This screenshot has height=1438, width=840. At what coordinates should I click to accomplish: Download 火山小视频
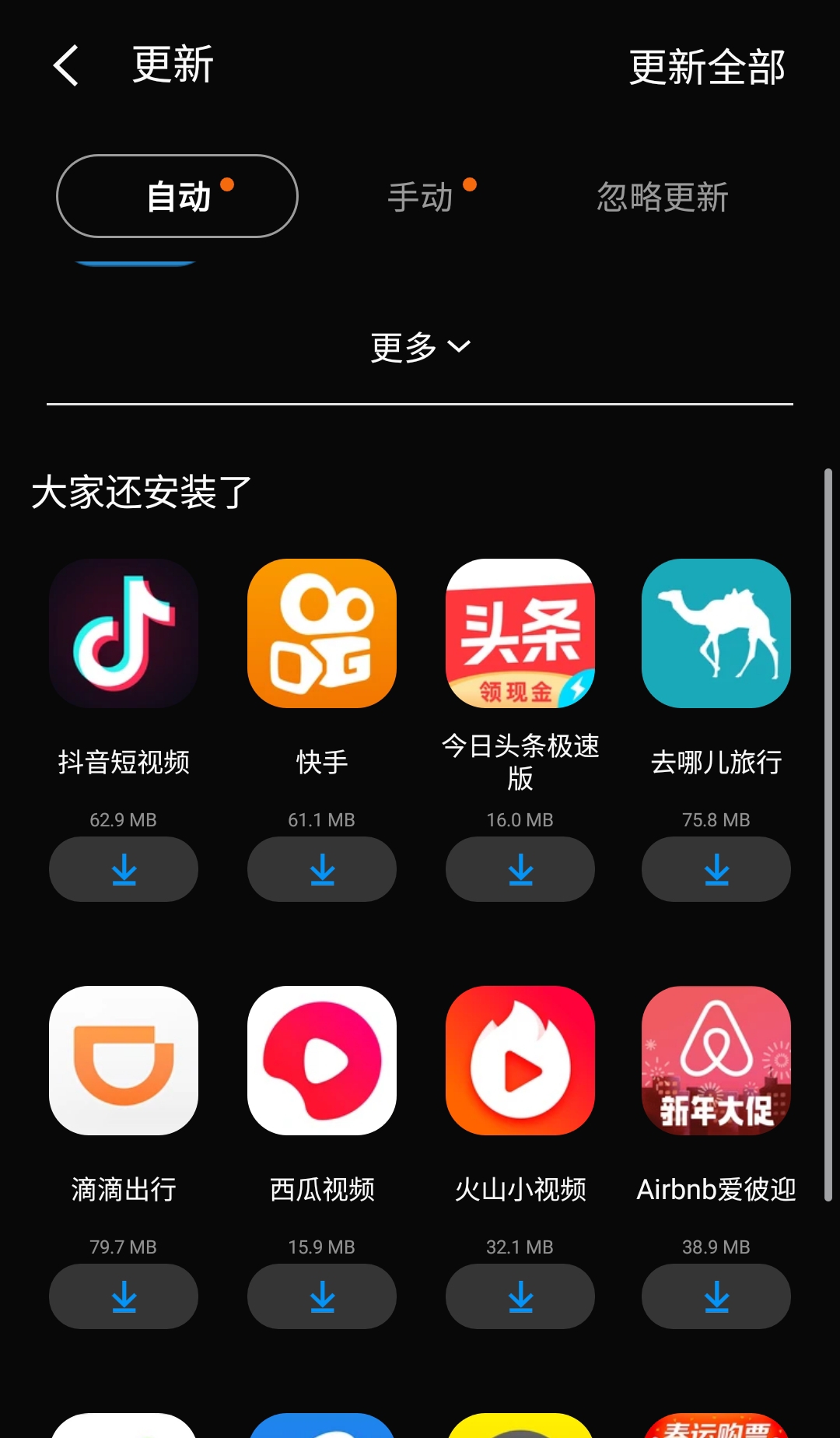[520, 1296]
